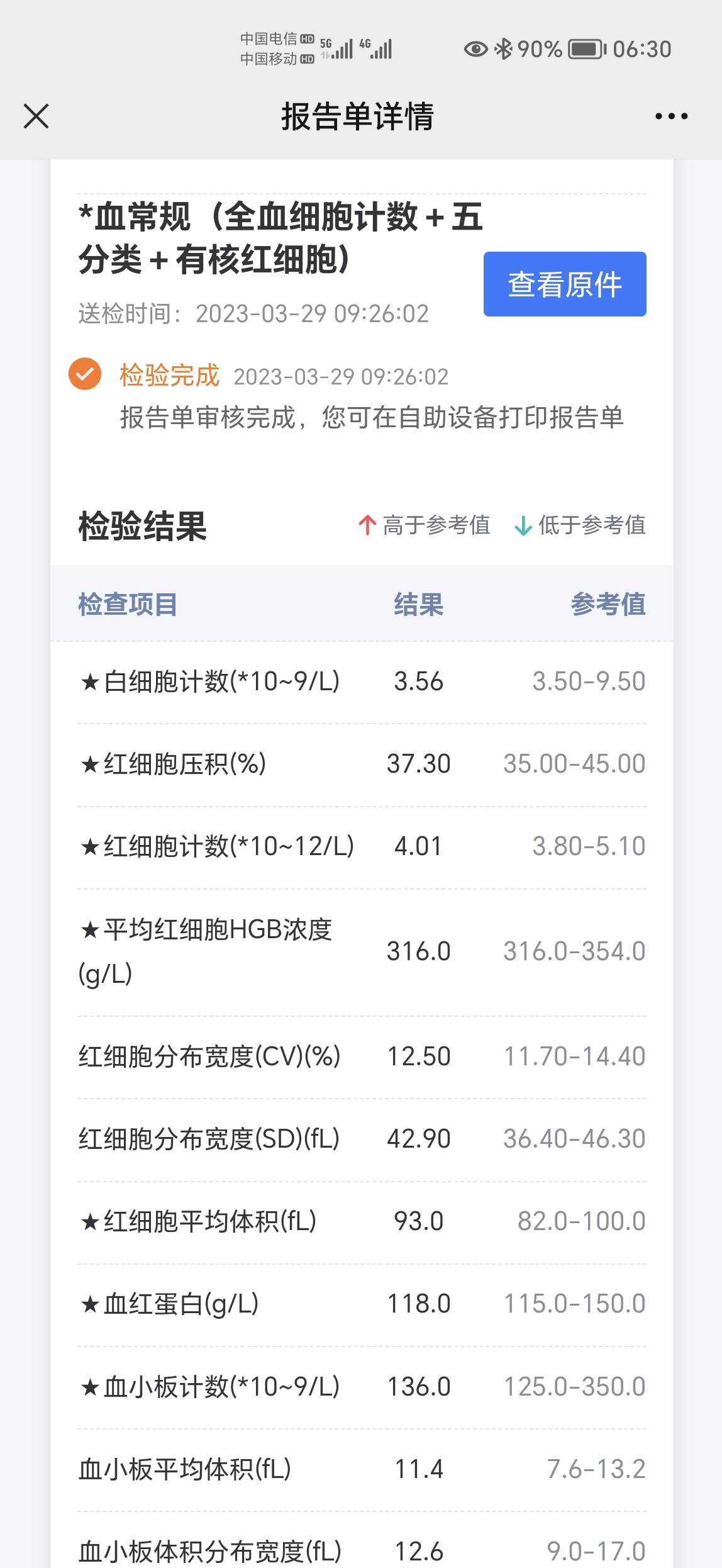Open the original report via 查看原件

pyautogui.click(x=564, y=284)
